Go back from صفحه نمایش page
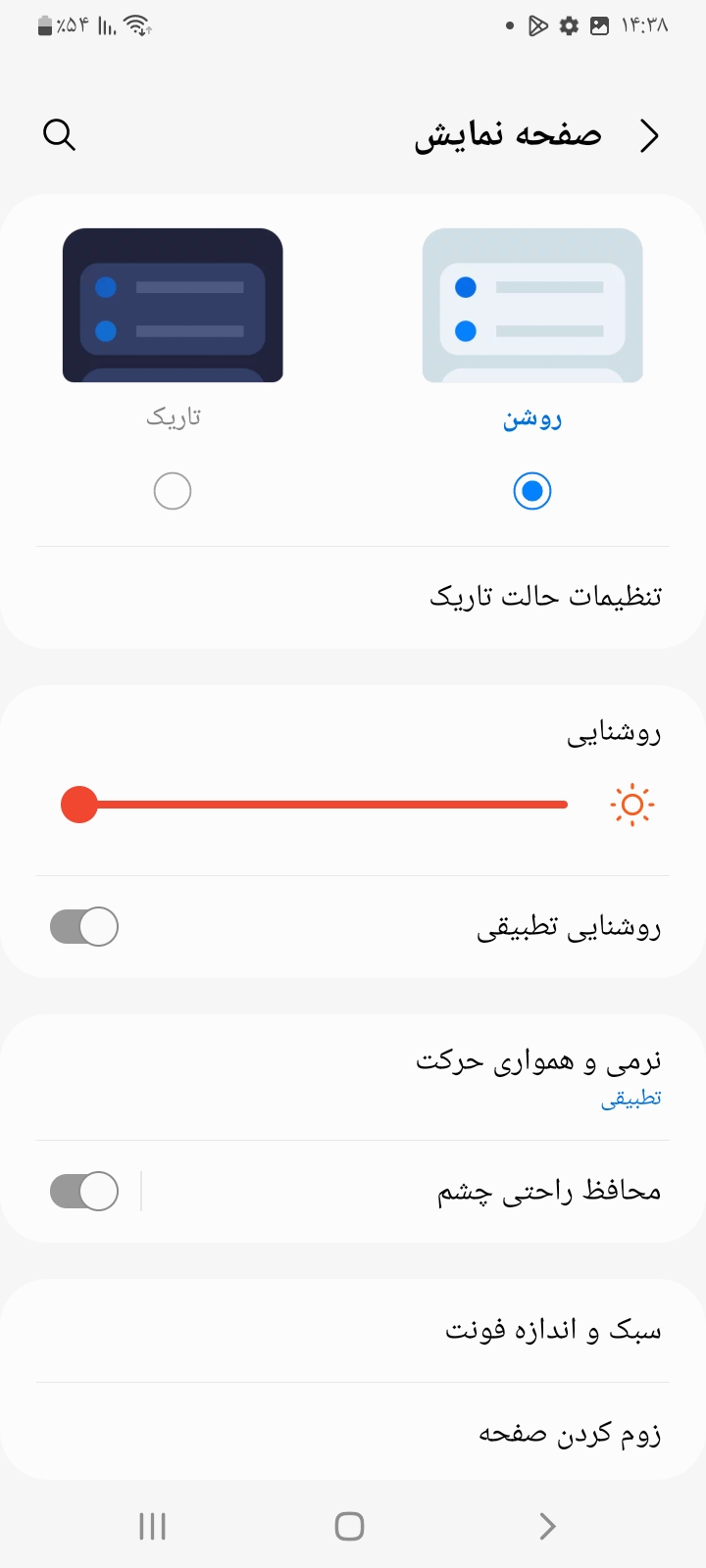The image size is (706, 1568). (x=649, y=135)
